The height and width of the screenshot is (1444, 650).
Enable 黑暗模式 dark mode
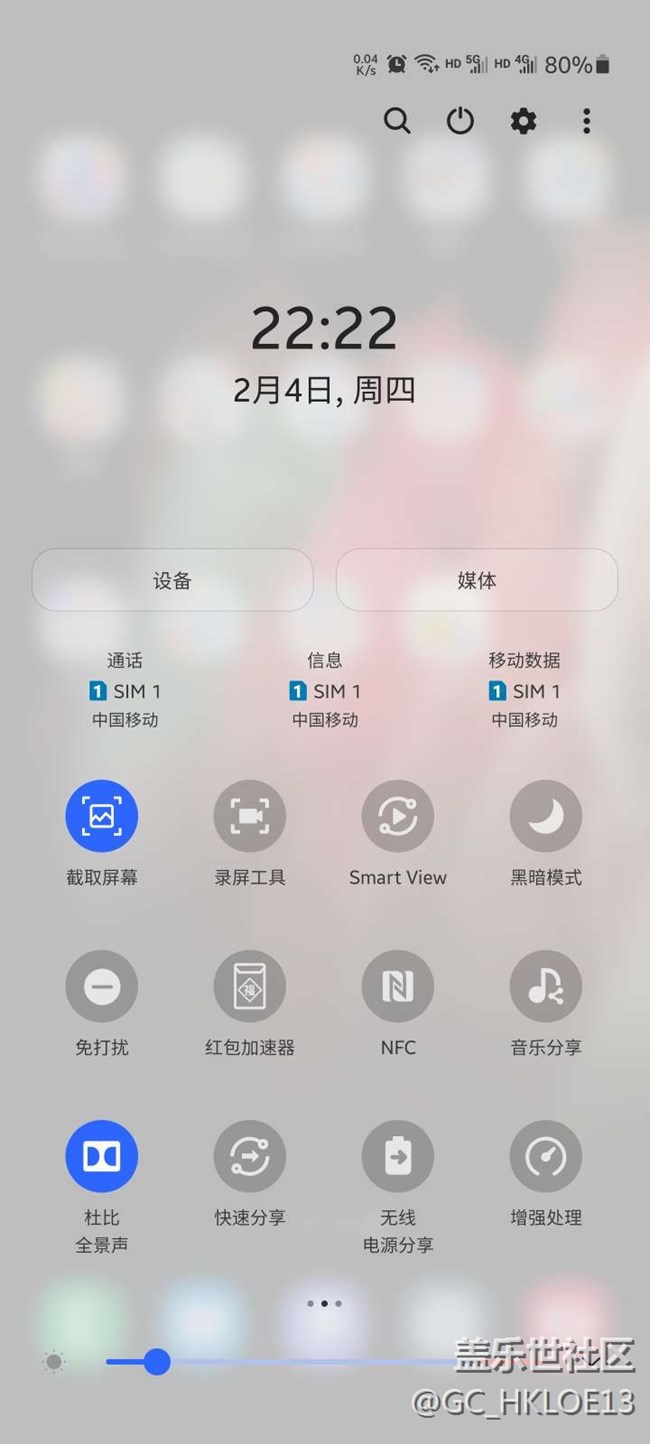coord(546,817)
